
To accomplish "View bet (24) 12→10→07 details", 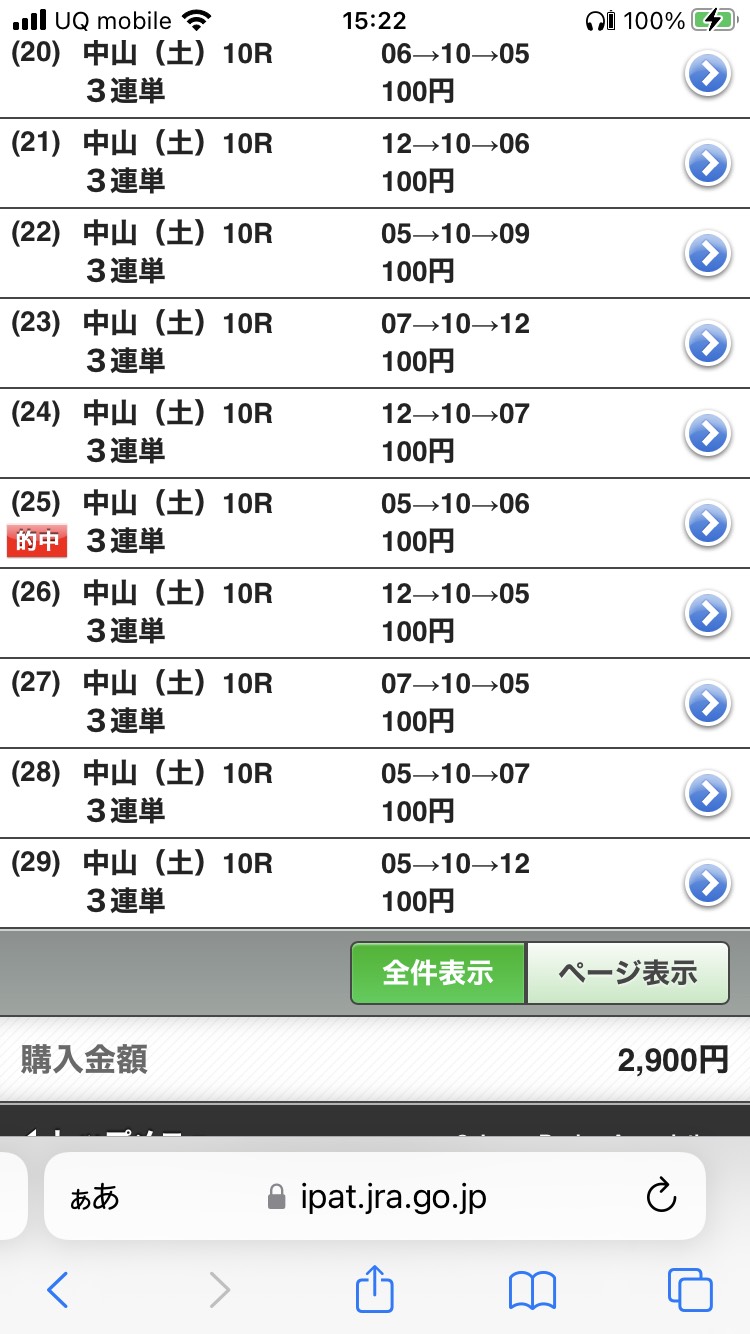I will [708, 434].
